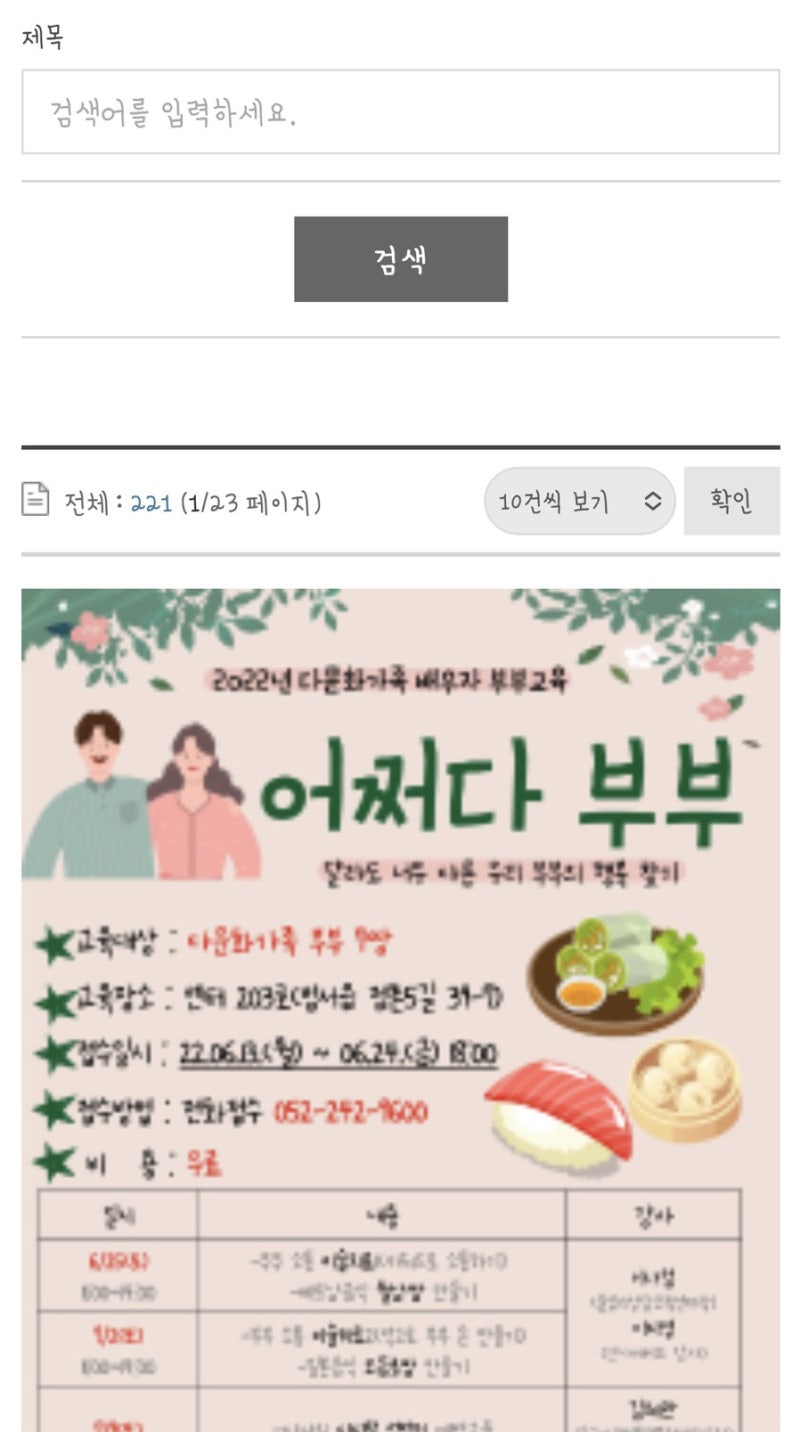Open the 10건씩 보기 dropdown

(x=580, y=501)
